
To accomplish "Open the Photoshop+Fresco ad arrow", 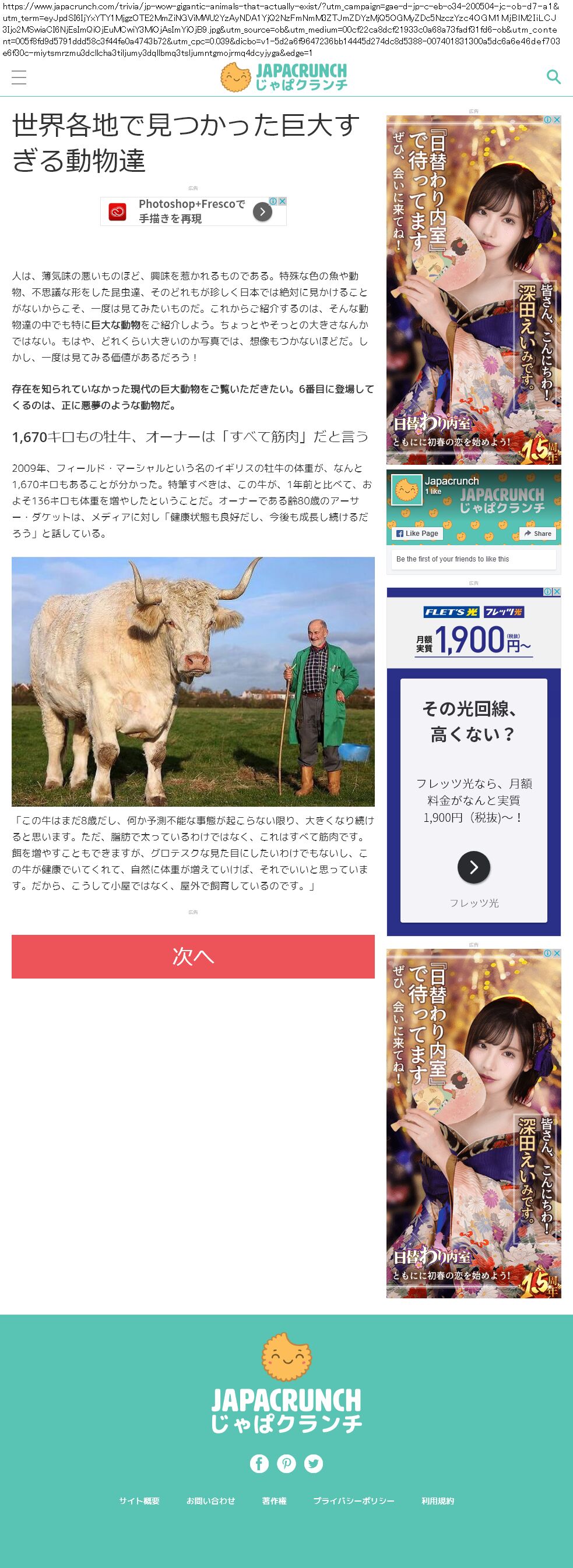I will [x=262, y=212].
